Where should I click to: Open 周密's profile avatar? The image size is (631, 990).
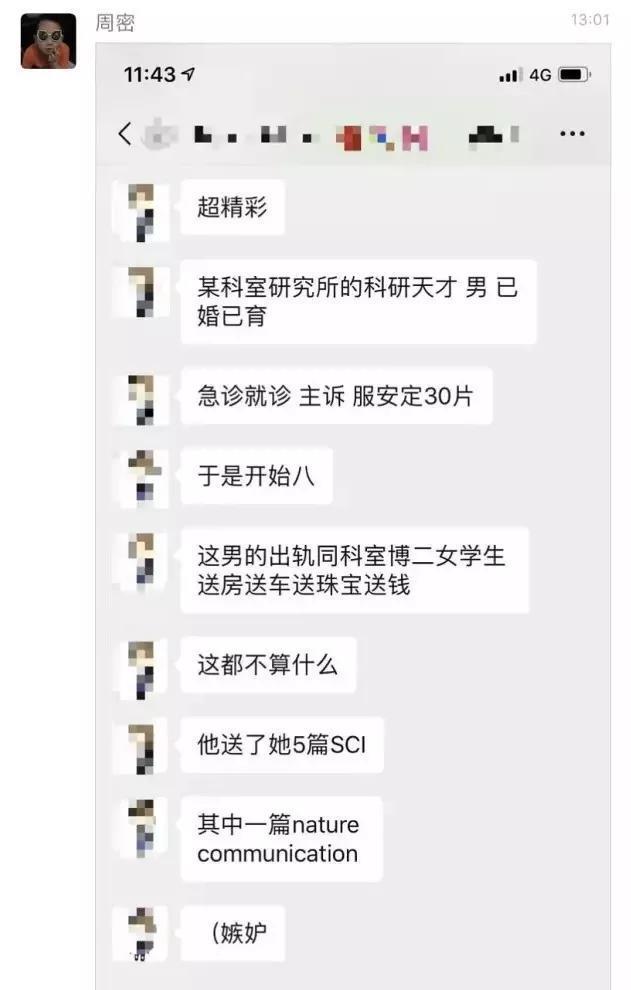tap(48, 41)
